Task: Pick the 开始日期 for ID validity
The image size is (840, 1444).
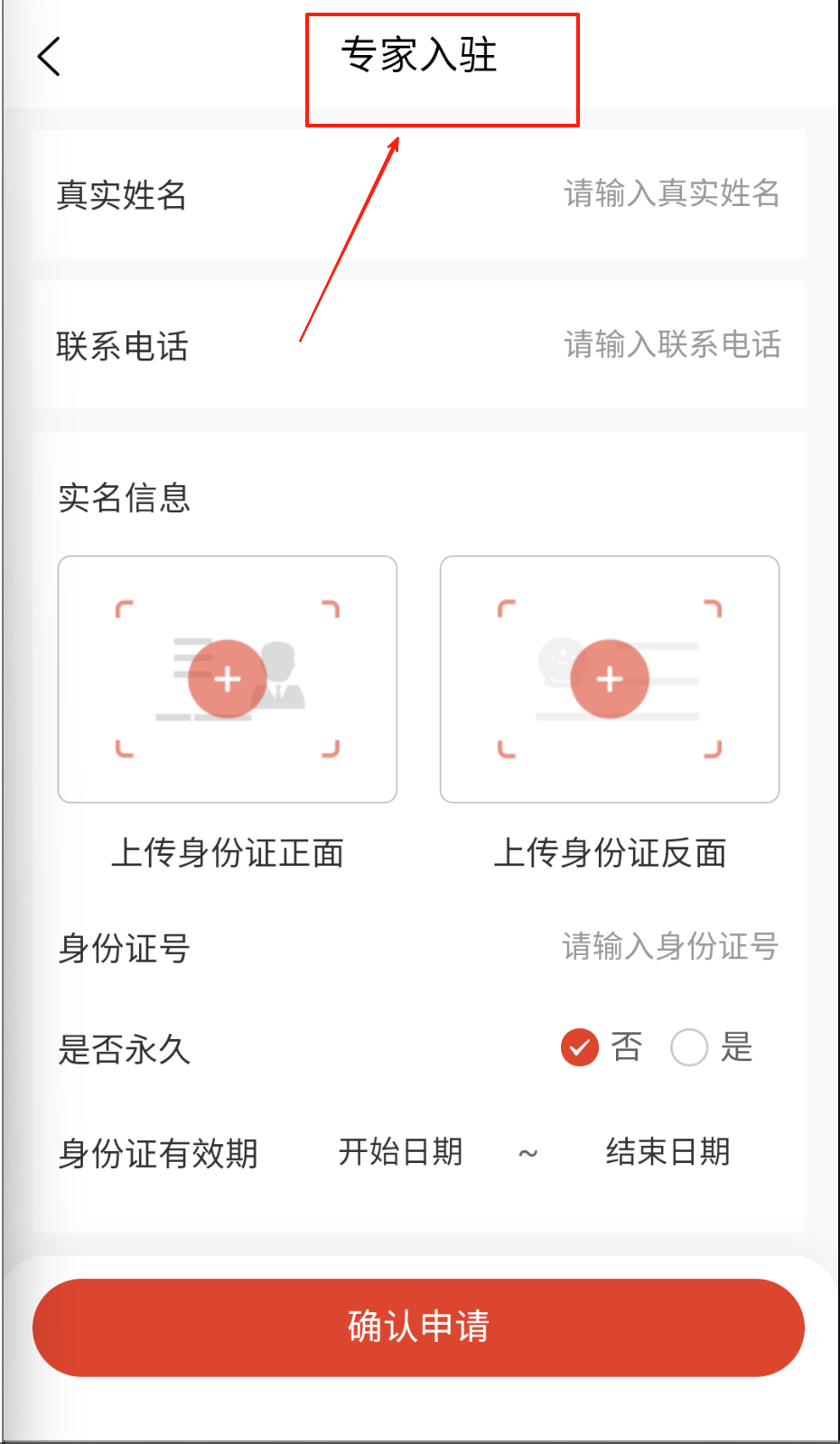Action: [x=400, y=1152]
